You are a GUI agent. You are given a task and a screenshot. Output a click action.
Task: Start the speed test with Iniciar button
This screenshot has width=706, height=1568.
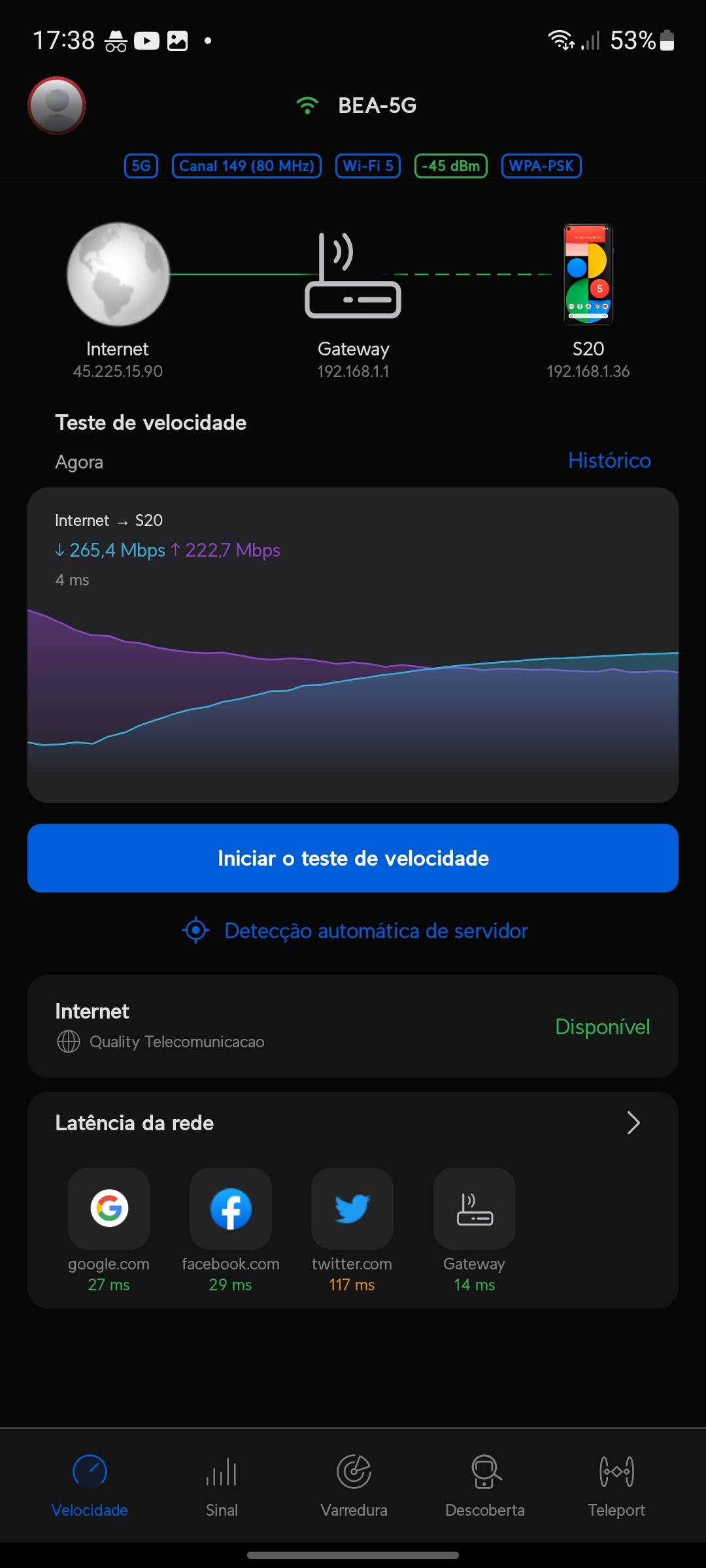tap(353, 858)
